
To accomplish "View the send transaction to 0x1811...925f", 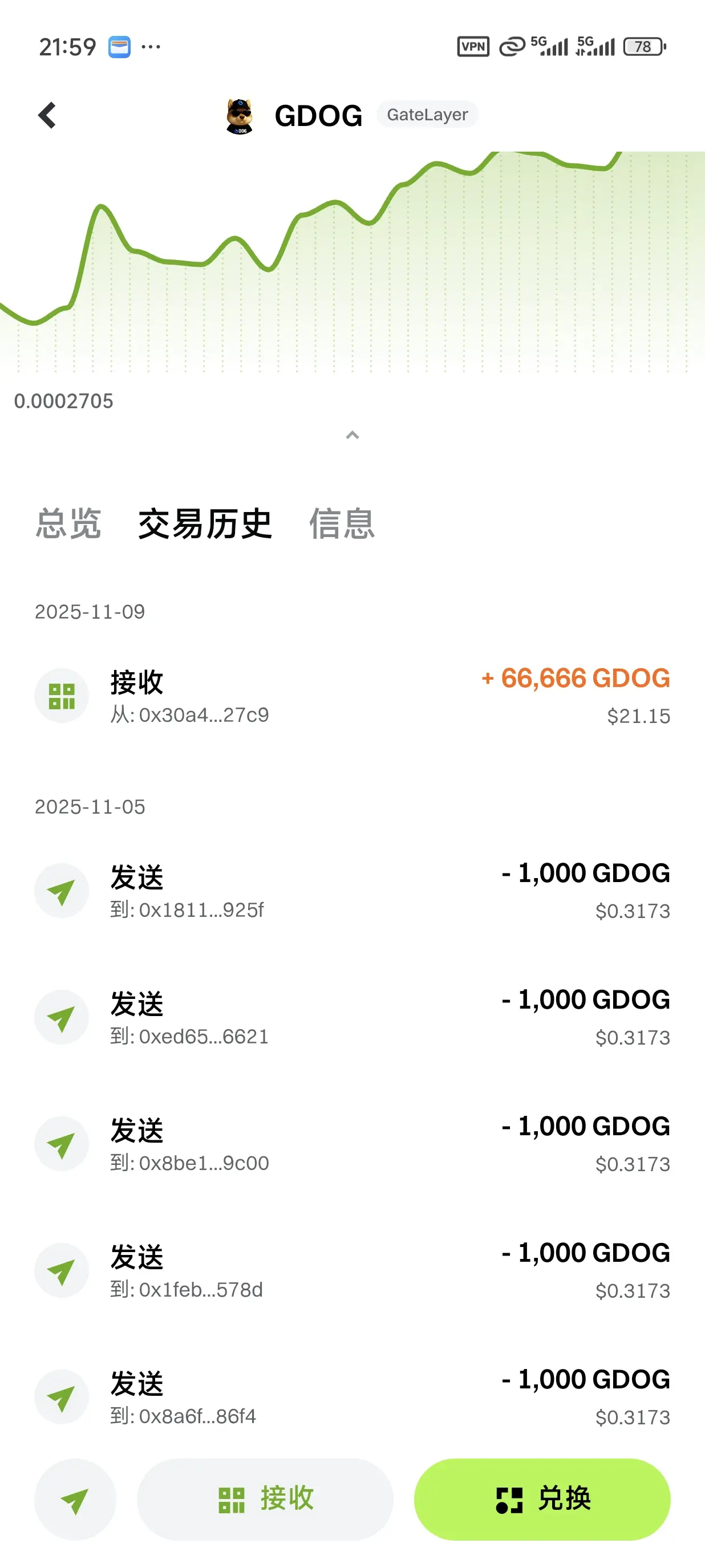I will [352, 891].
